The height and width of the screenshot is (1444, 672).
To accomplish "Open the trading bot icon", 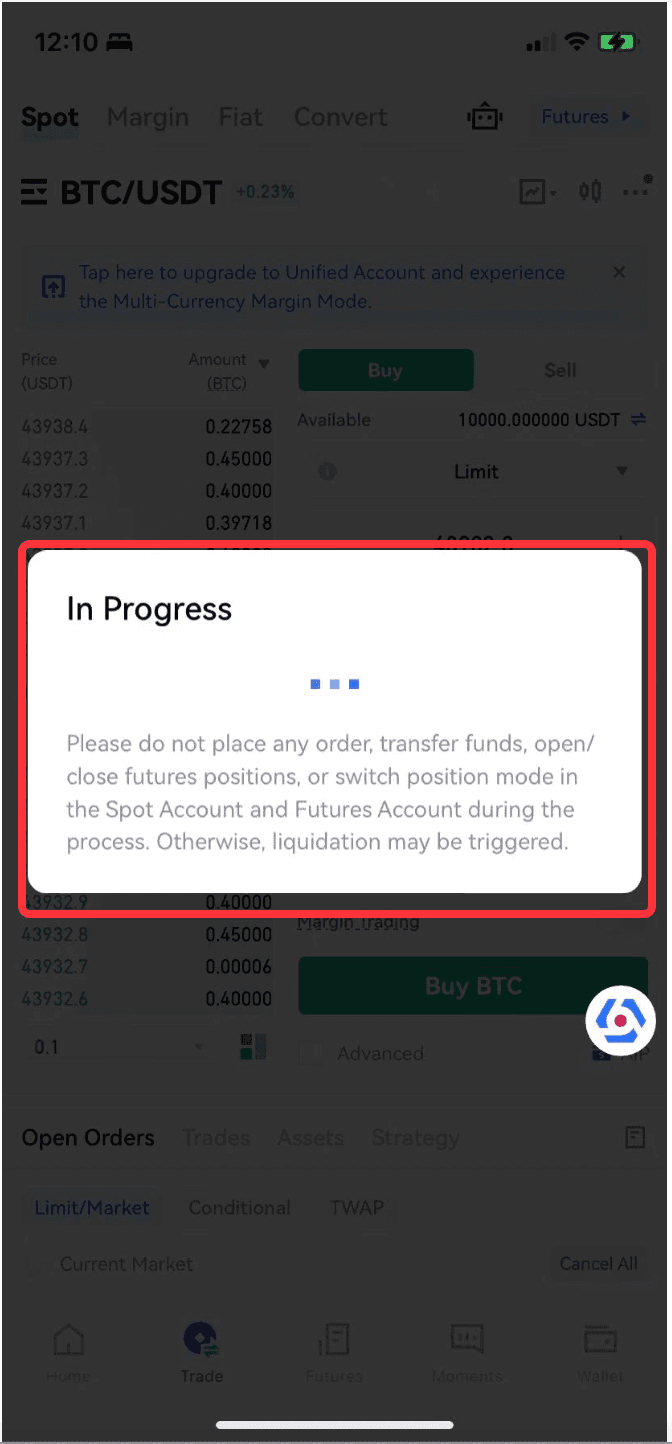I will pyautogui.click(x=485, y=117).
